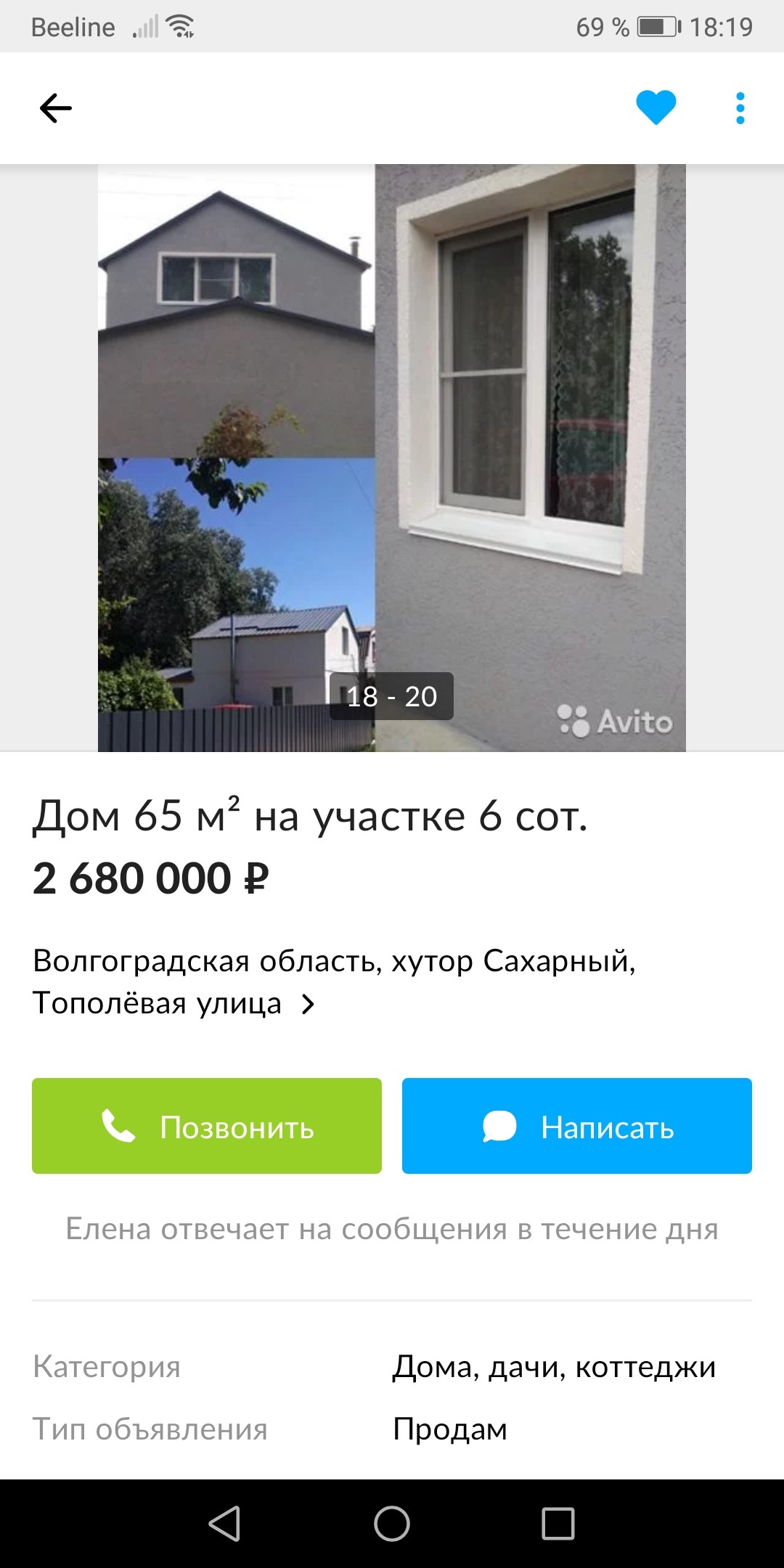784x1568 pixels.
Task: Call the seller with Позвонить button
Action: point(207,1126)
